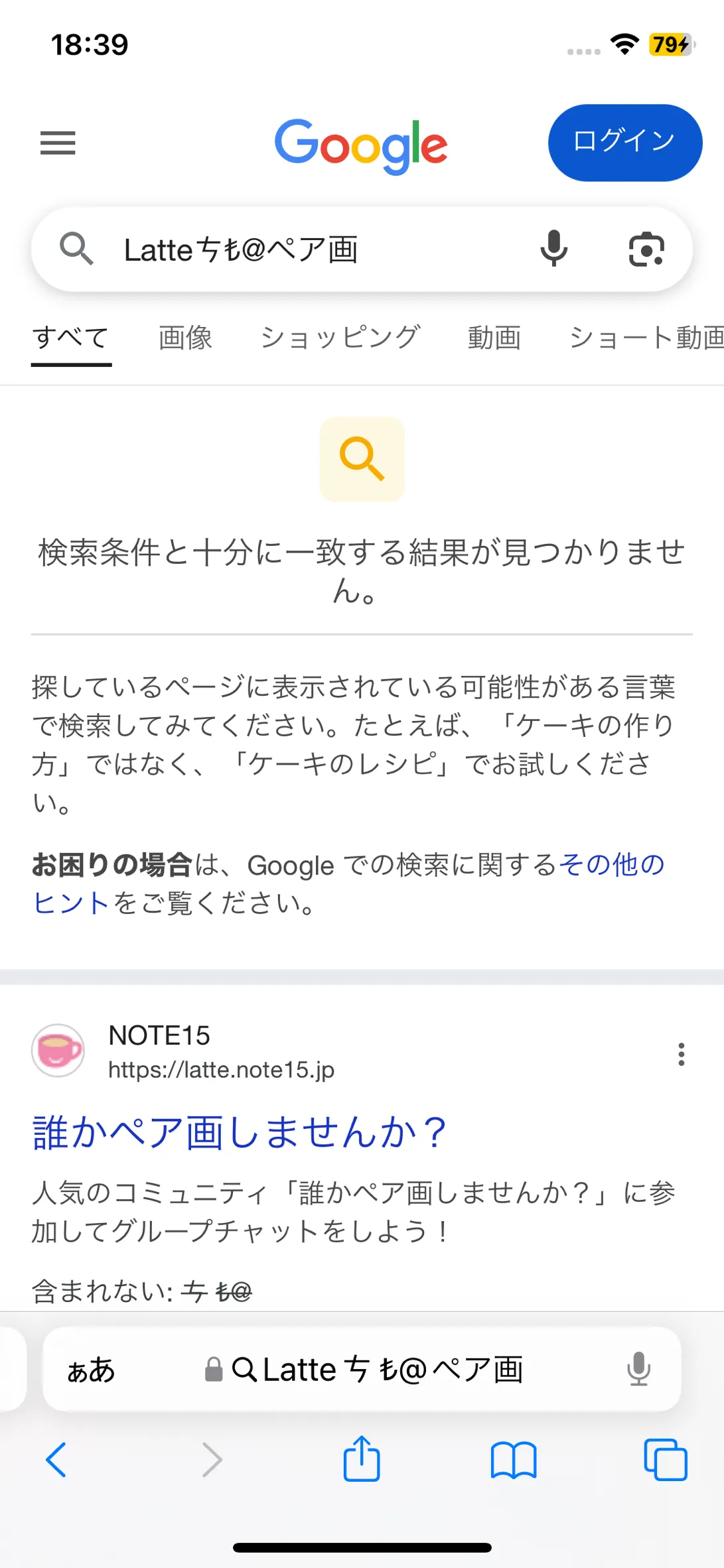
Task: Switch to the 画像 tab
Action: point(185,338)
